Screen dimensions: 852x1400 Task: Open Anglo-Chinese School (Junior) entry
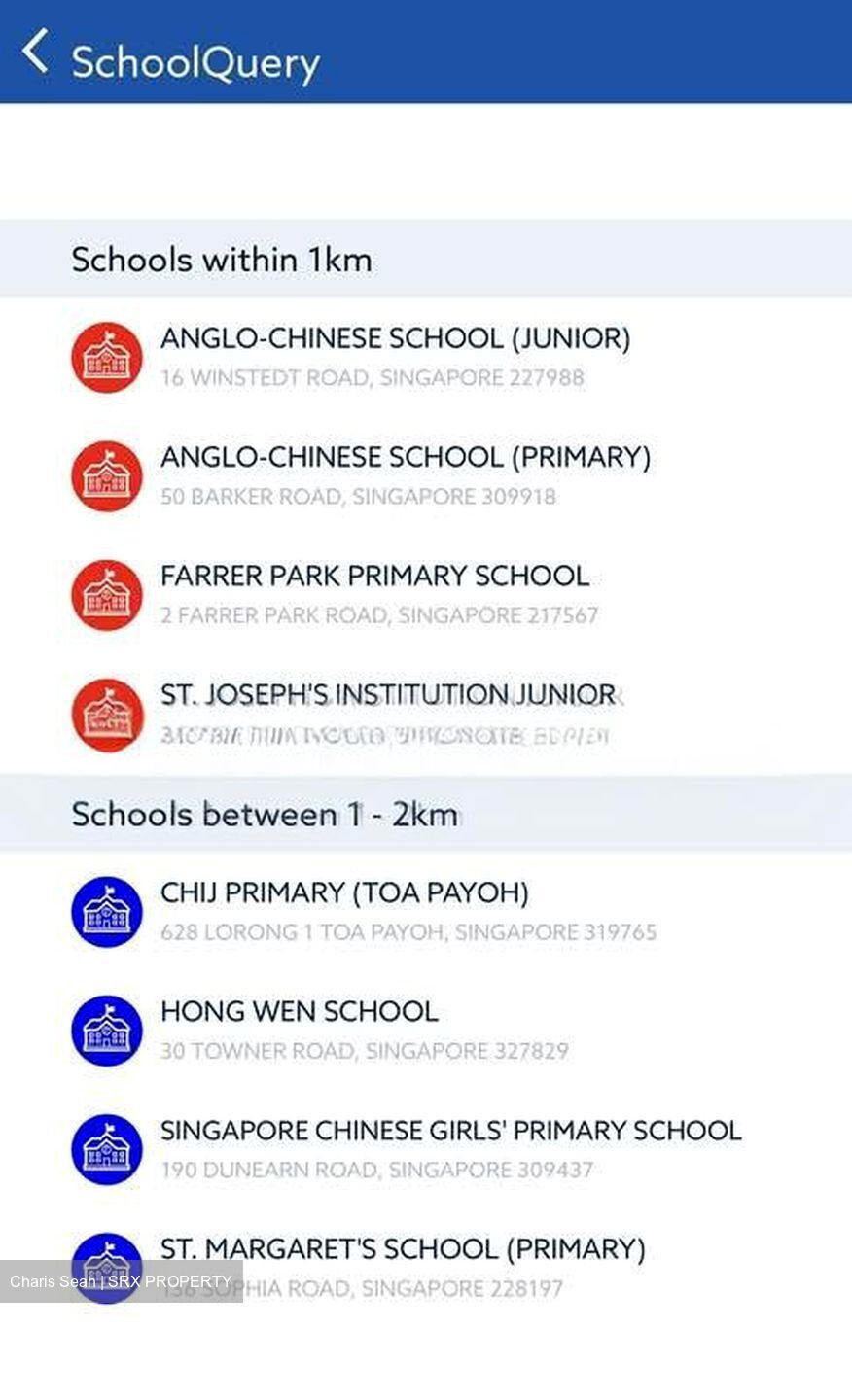(426, 357)
